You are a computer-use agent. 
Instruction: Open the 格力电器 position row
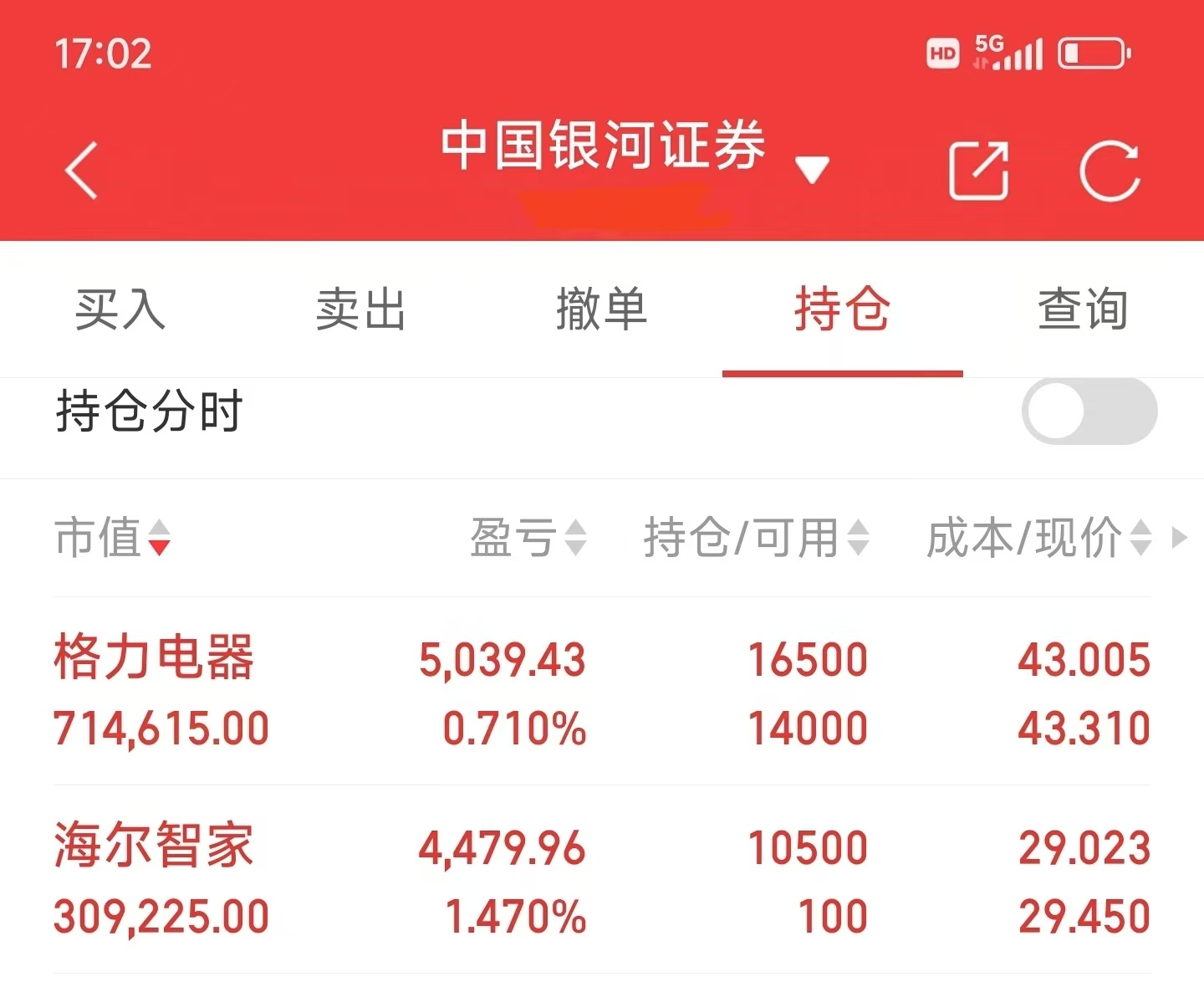click(x=602, y=693)
